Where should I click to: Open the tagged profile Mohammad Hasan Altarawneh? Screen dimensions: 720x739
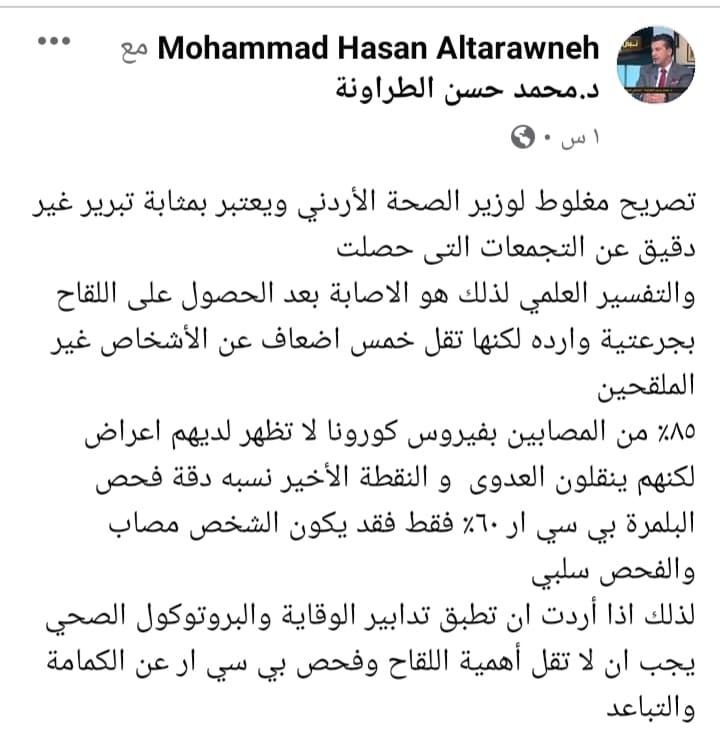tap(379, 47)
